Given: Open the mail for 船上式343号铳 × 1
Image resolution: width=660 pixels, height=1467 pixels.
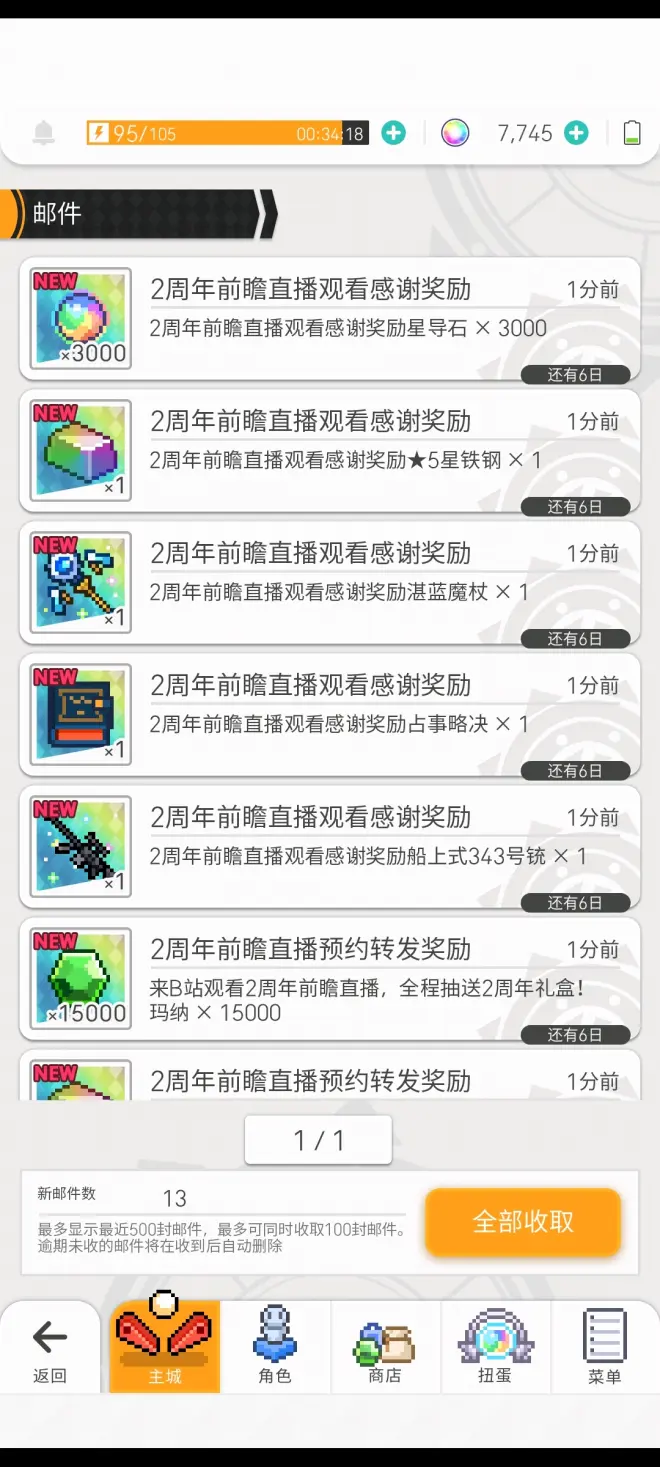Looking at the screenshot, I should (330, 846).
